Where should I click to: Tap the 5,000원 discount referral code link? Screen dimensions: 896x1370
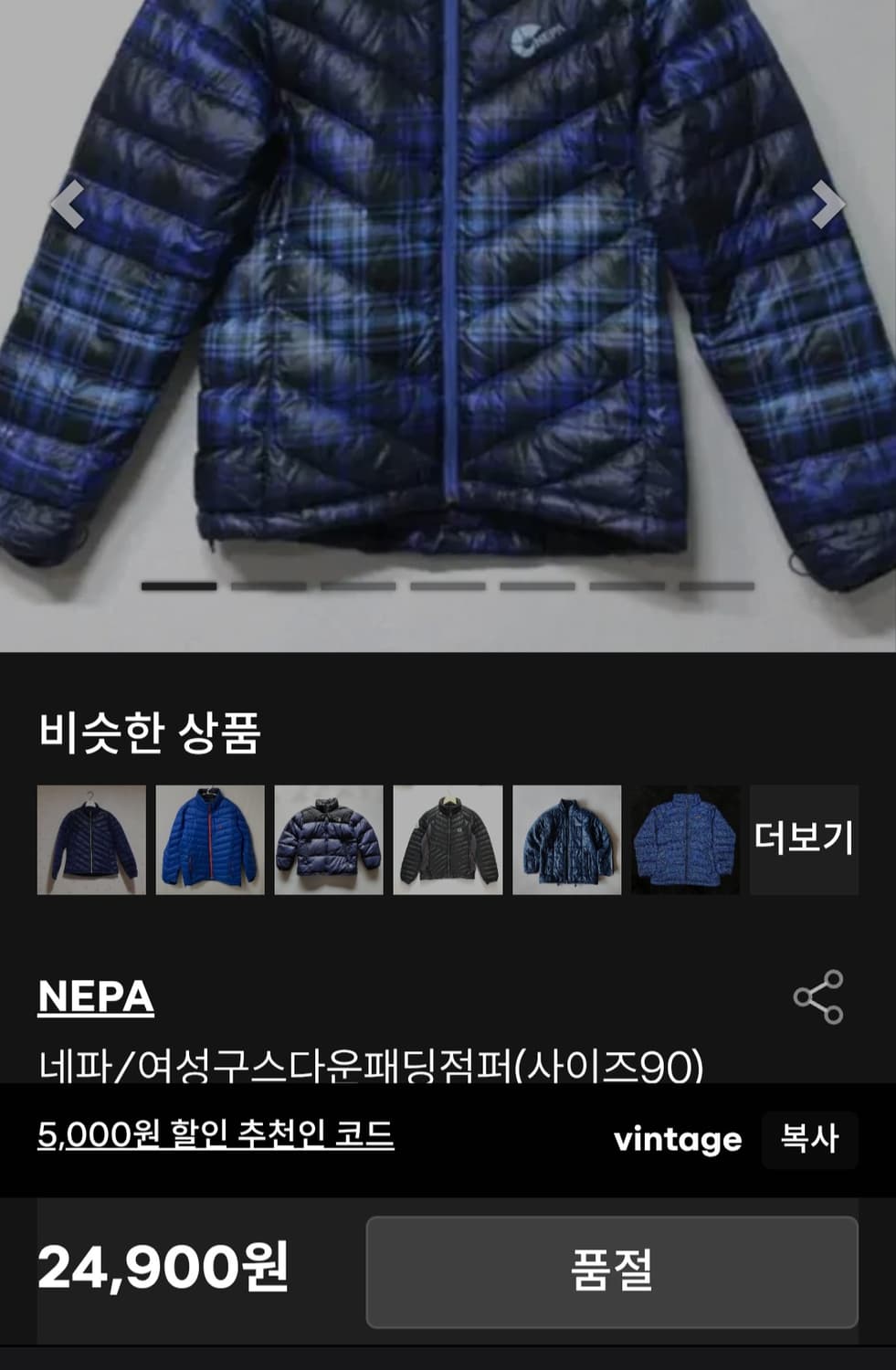[x=217, y=1133]
